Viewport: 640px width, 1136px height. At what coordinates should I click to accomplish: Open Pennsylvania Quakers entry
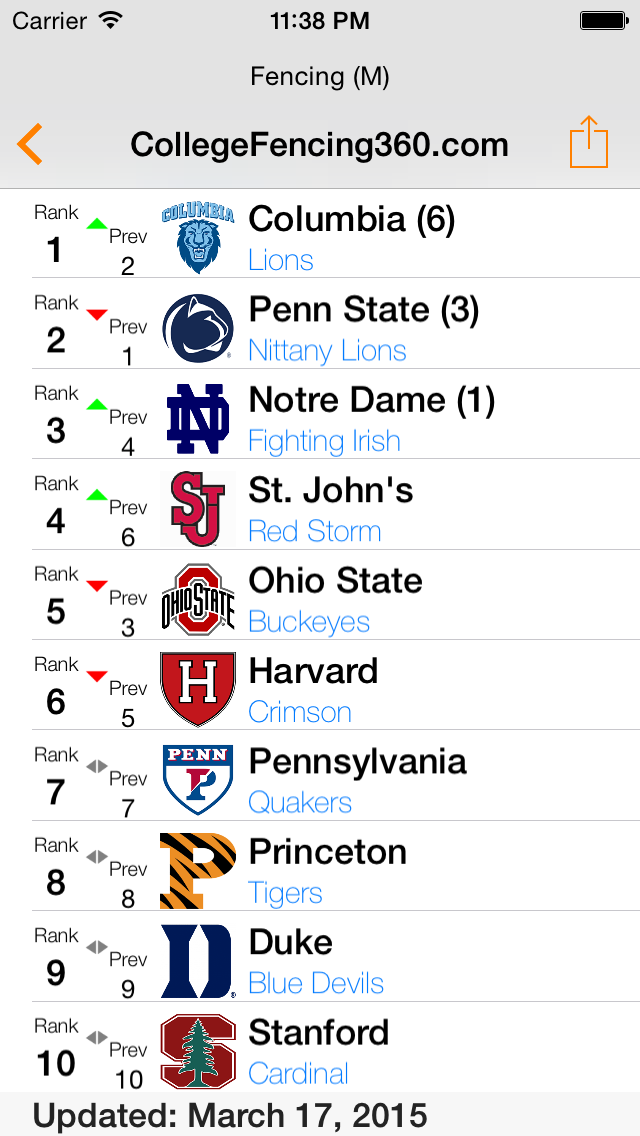[x=320, y=776]
